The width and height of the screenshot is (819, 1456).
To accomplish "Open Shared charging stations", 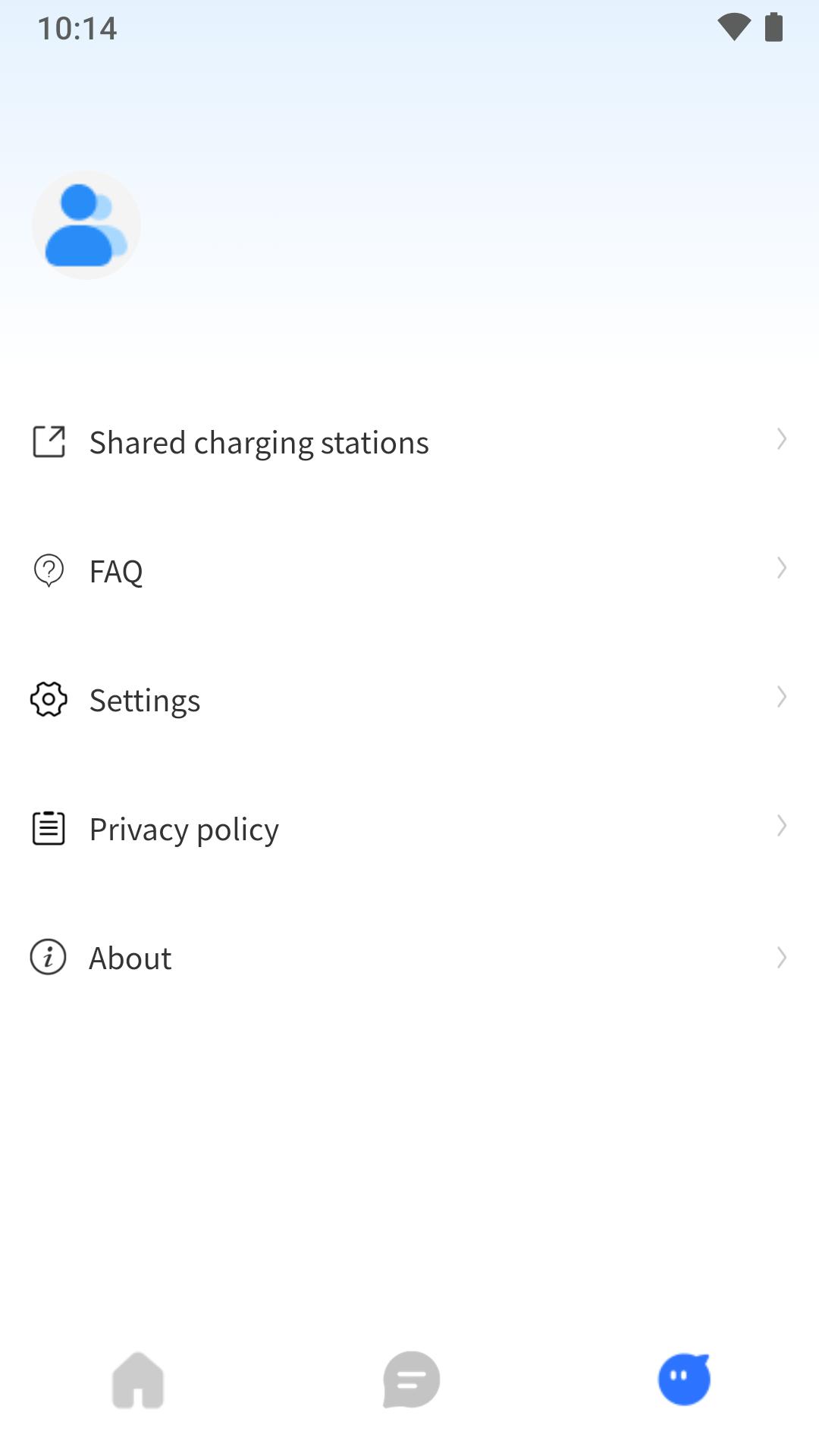I will (259, 443).
